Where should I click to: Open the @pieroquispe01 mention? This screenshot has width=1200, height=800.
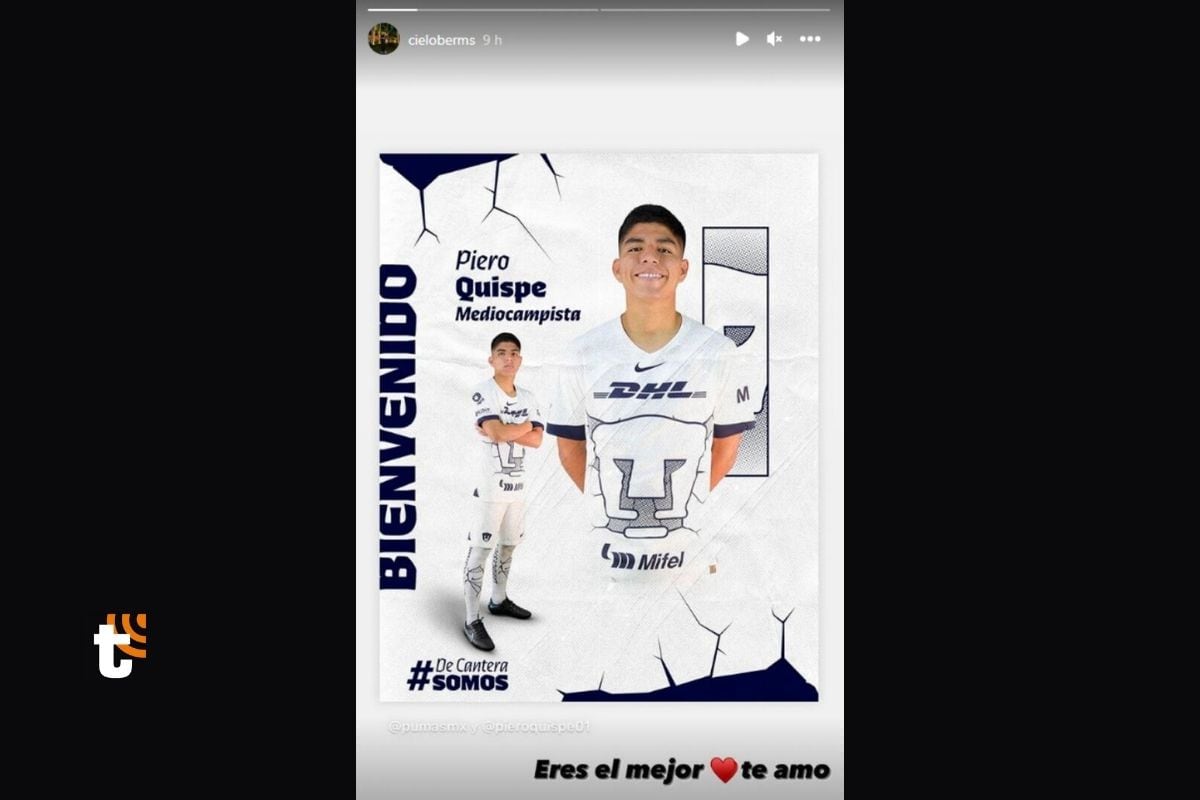[x=537, y=727]
